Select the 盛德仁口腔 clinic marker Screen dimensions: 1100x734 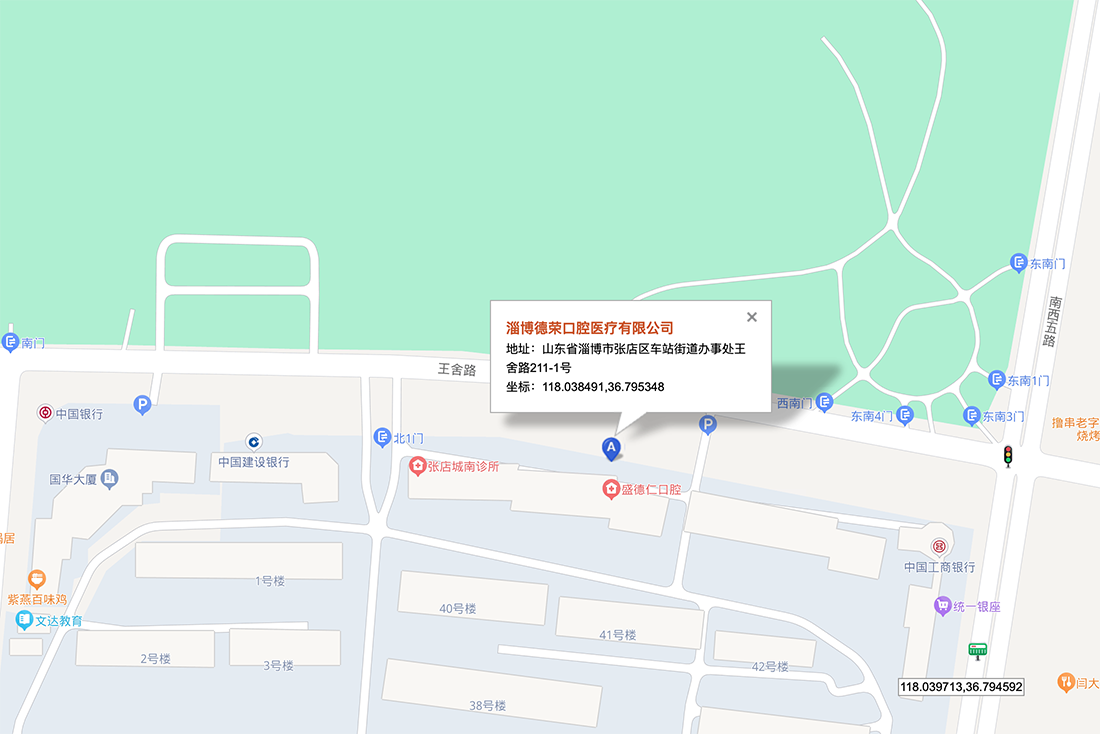(x=609, y=489)
